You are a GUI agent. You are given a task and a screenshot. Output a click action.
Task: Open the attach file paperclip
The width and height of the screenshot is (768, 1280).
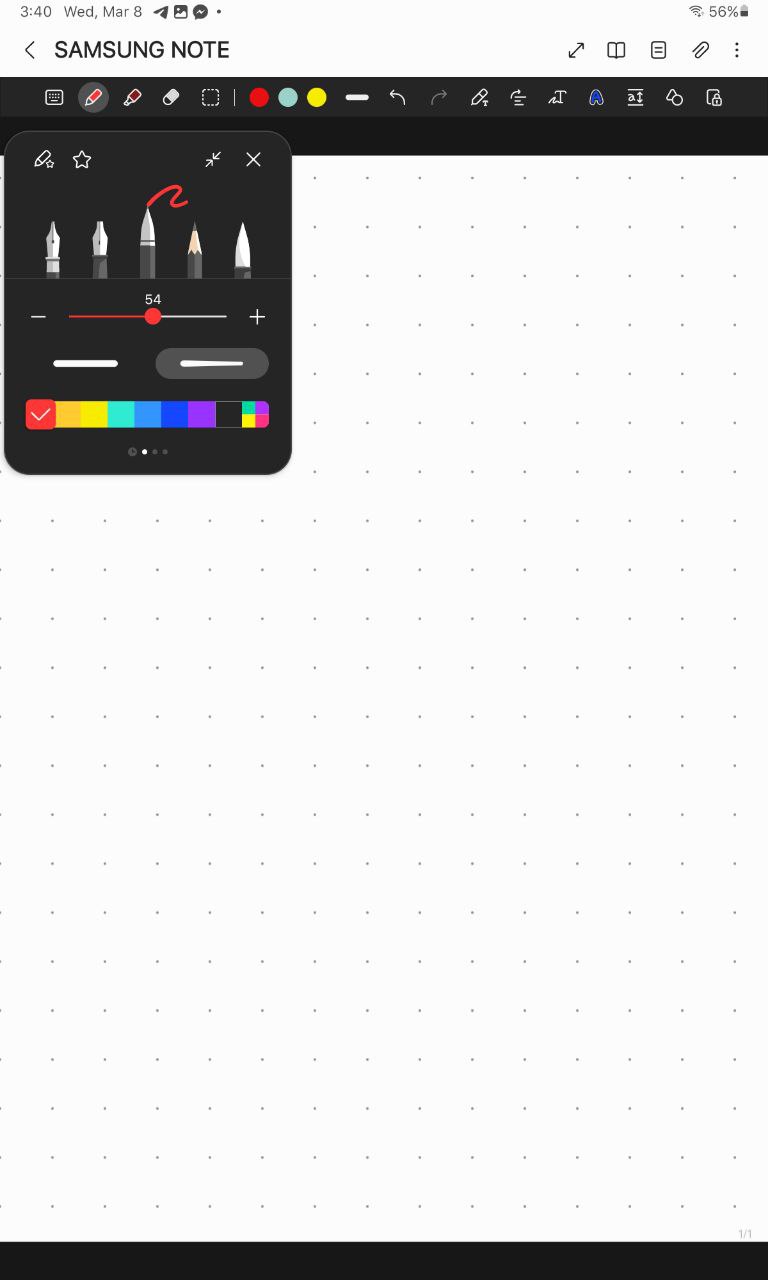[x=701, y=50]
